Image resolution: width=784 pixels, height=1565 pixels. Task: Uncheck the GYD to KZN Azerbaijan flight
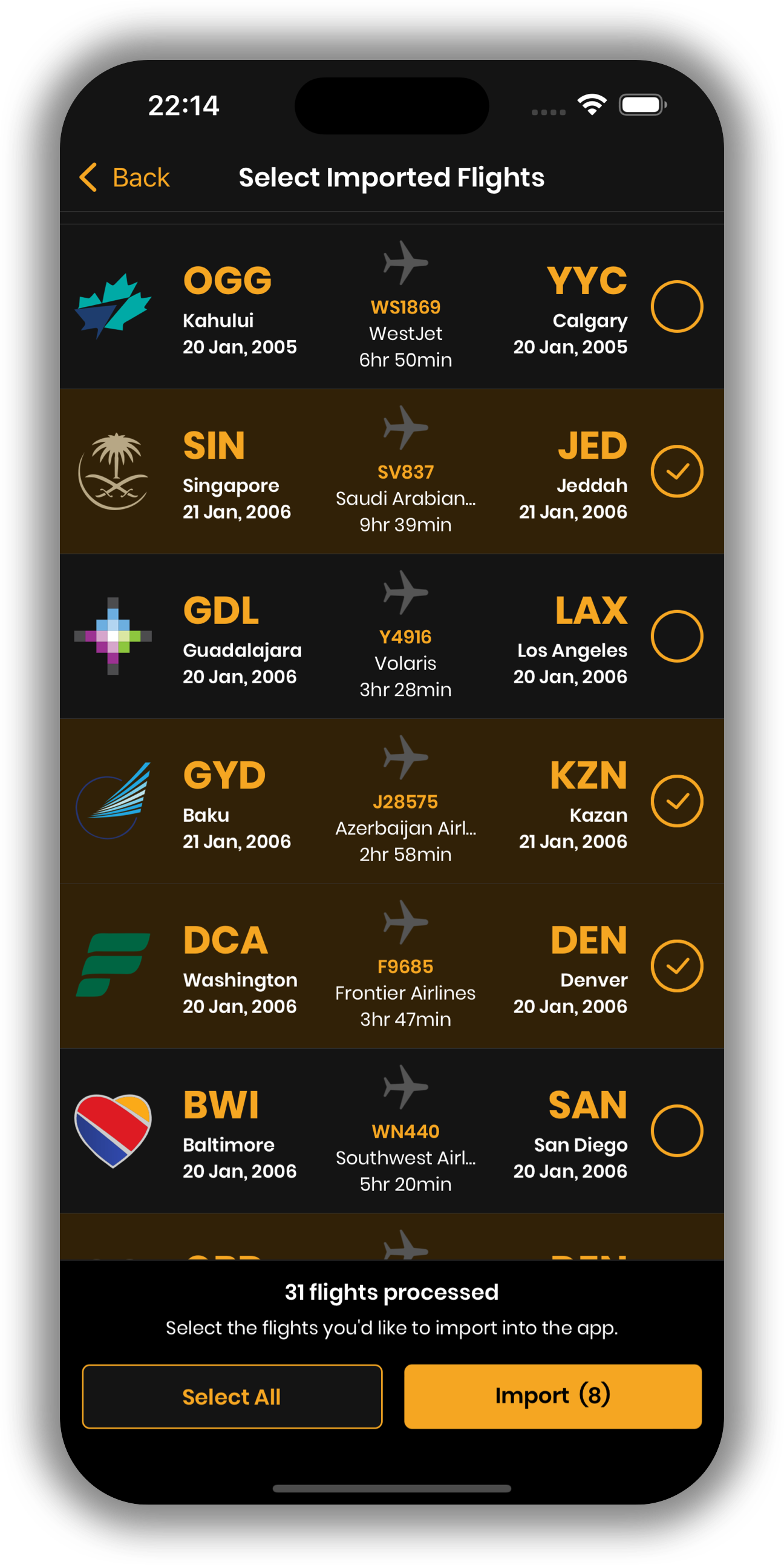click(676, 801)
